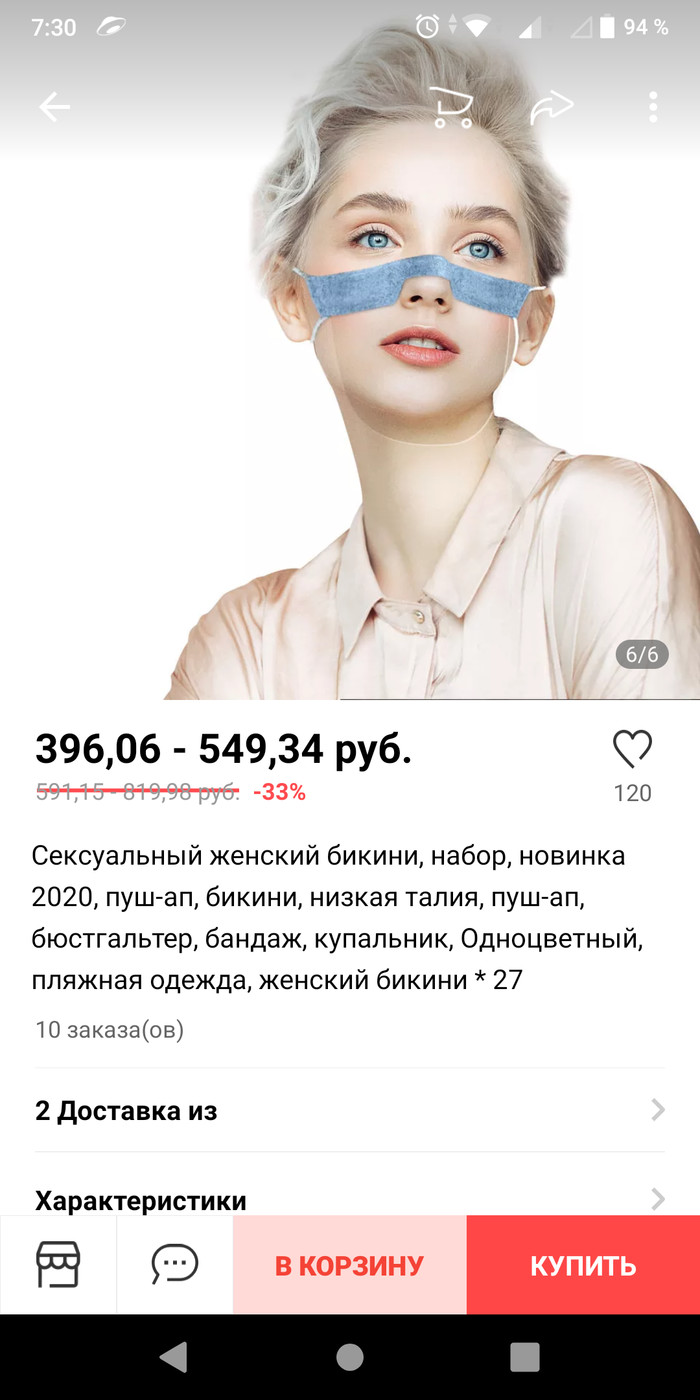Visit the seller's store
The image size is (700, 1400).
[58, 1265]
